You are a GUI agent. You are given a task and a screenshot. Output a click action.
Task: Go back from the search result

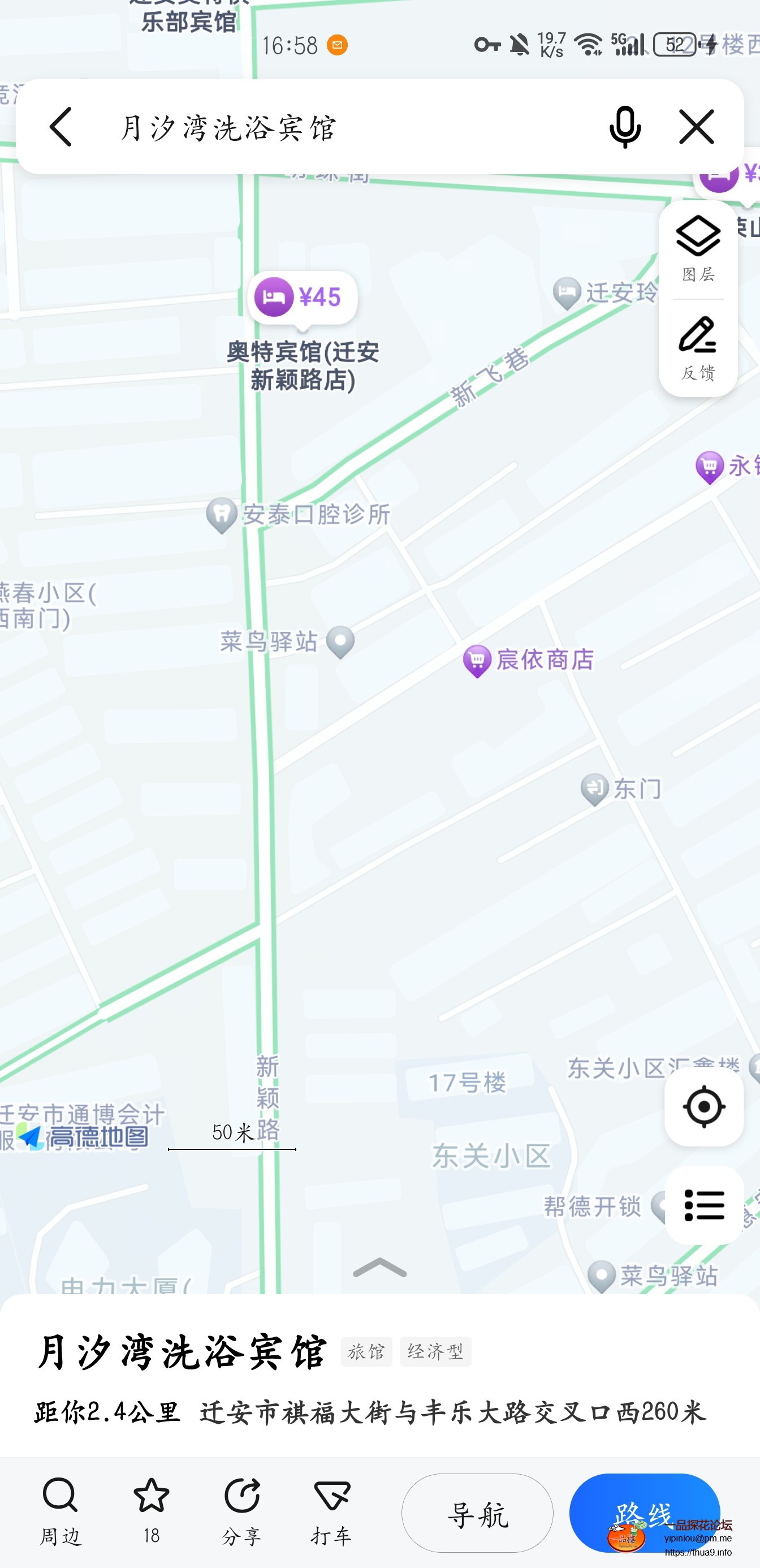pyautogui.click(x=61, y=127)
